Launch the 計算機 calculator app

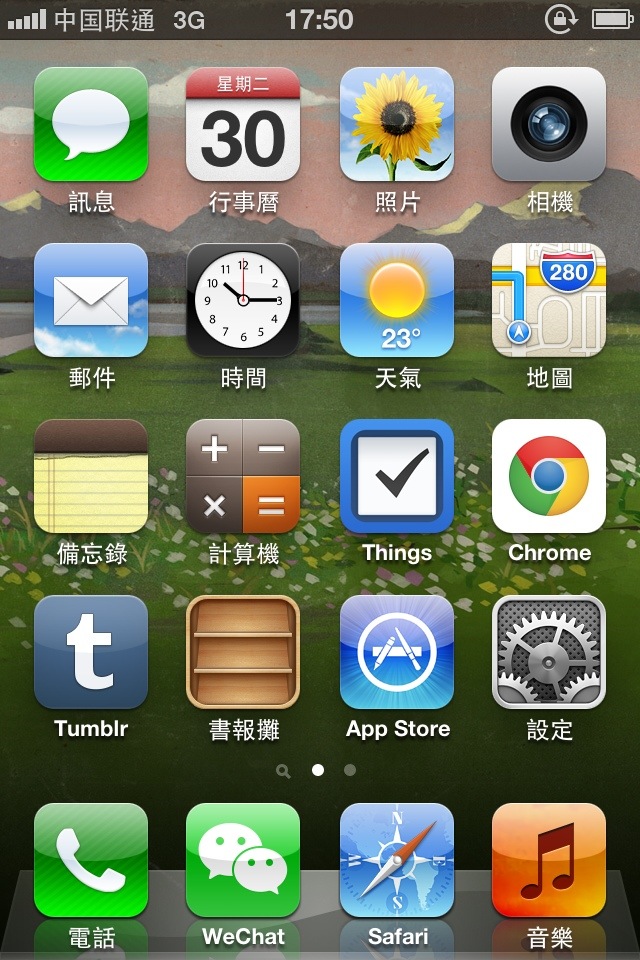[243, 476]
